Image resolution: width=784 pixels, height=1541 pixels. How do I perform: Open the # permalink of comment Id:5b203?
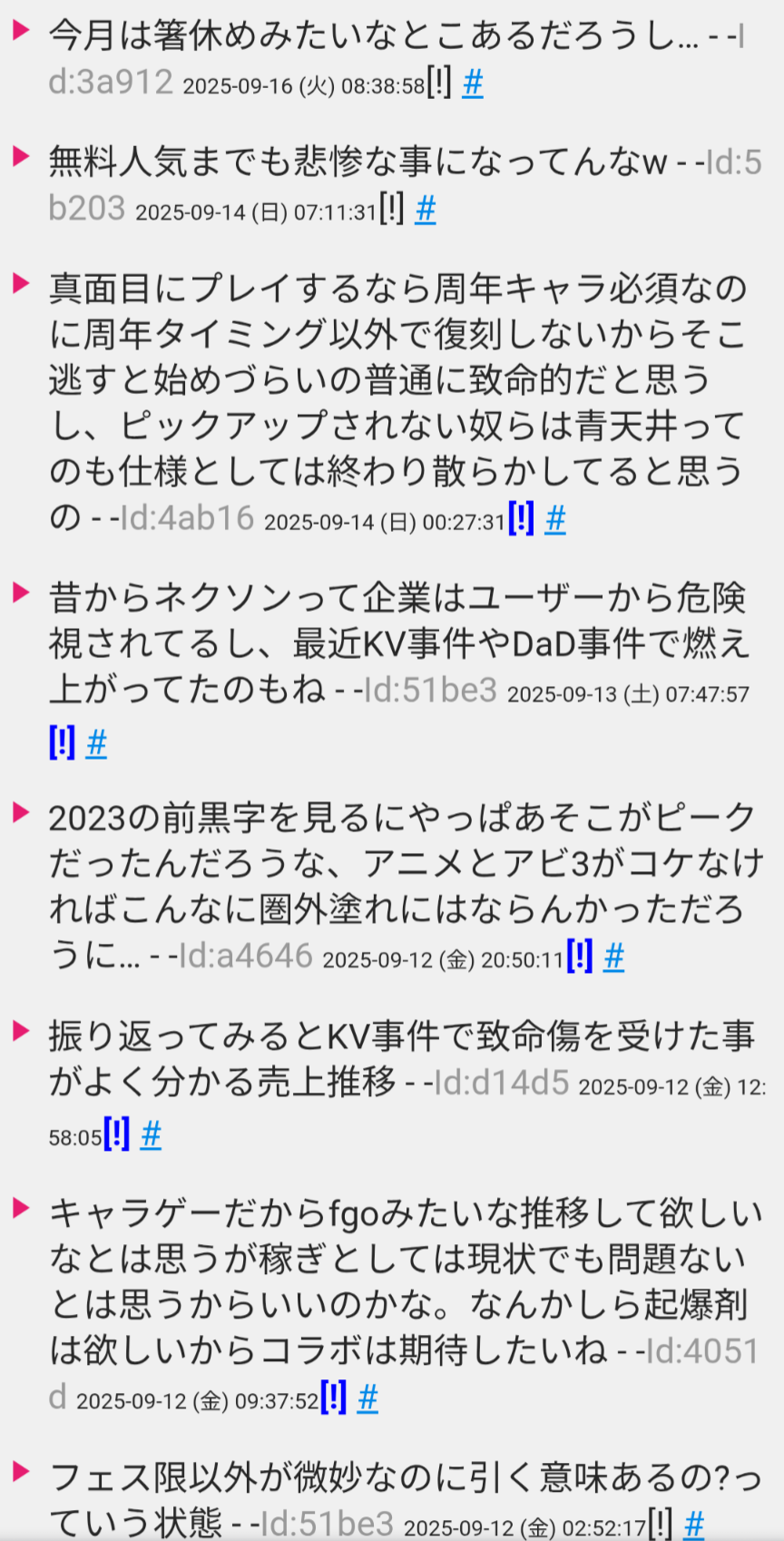click(426, 211)
